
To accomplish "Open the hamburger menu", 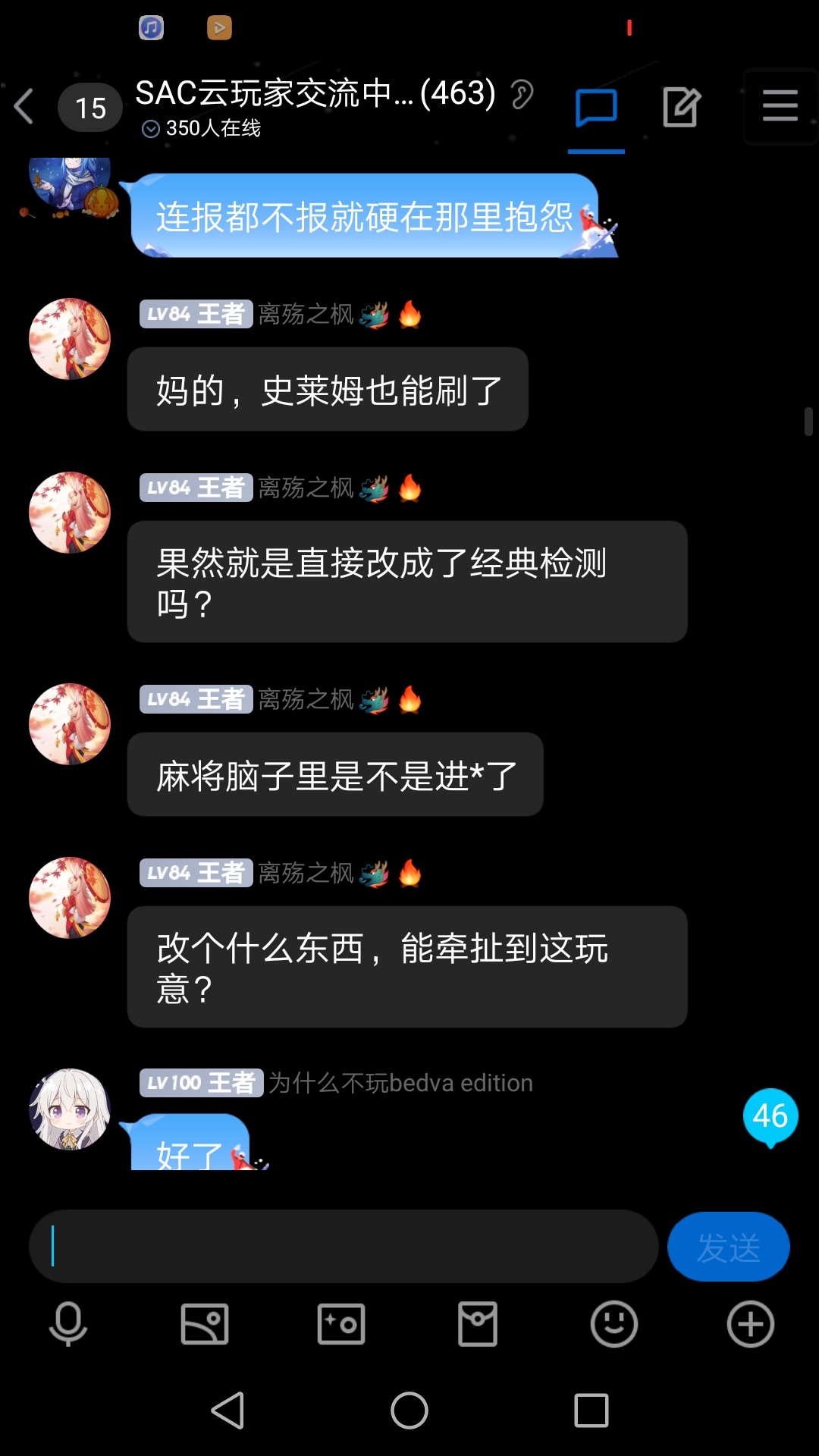I will (x=780, y=106).
